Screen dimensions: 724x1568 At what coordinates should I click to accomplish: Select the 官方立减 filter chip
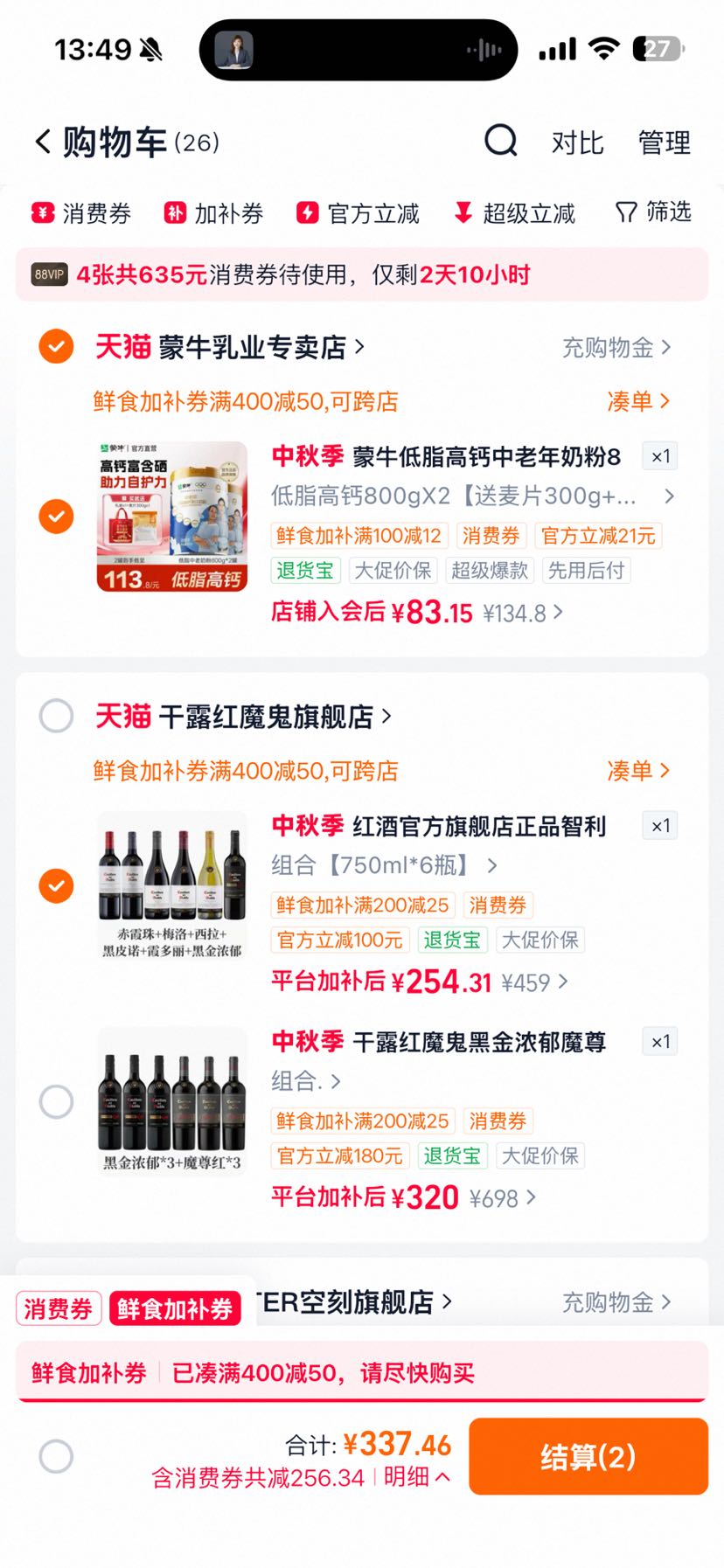[358, 213]
